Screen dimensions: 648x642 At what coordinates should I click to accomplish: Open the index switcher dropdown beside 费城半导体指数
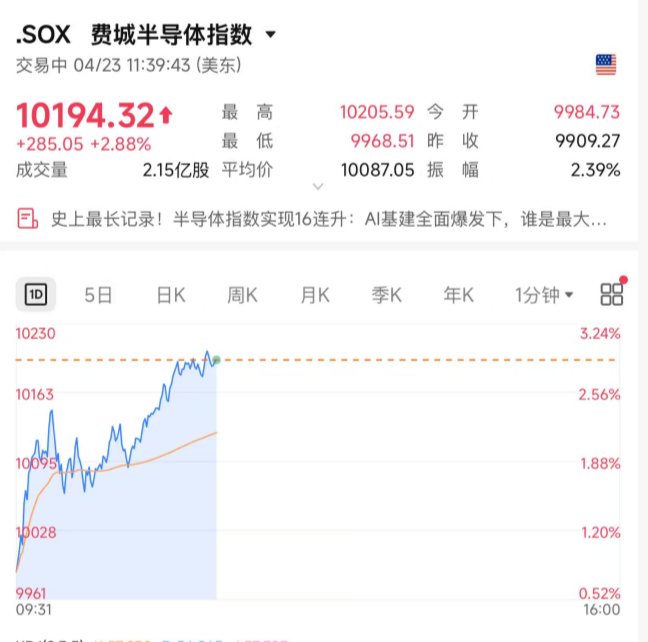270,35
